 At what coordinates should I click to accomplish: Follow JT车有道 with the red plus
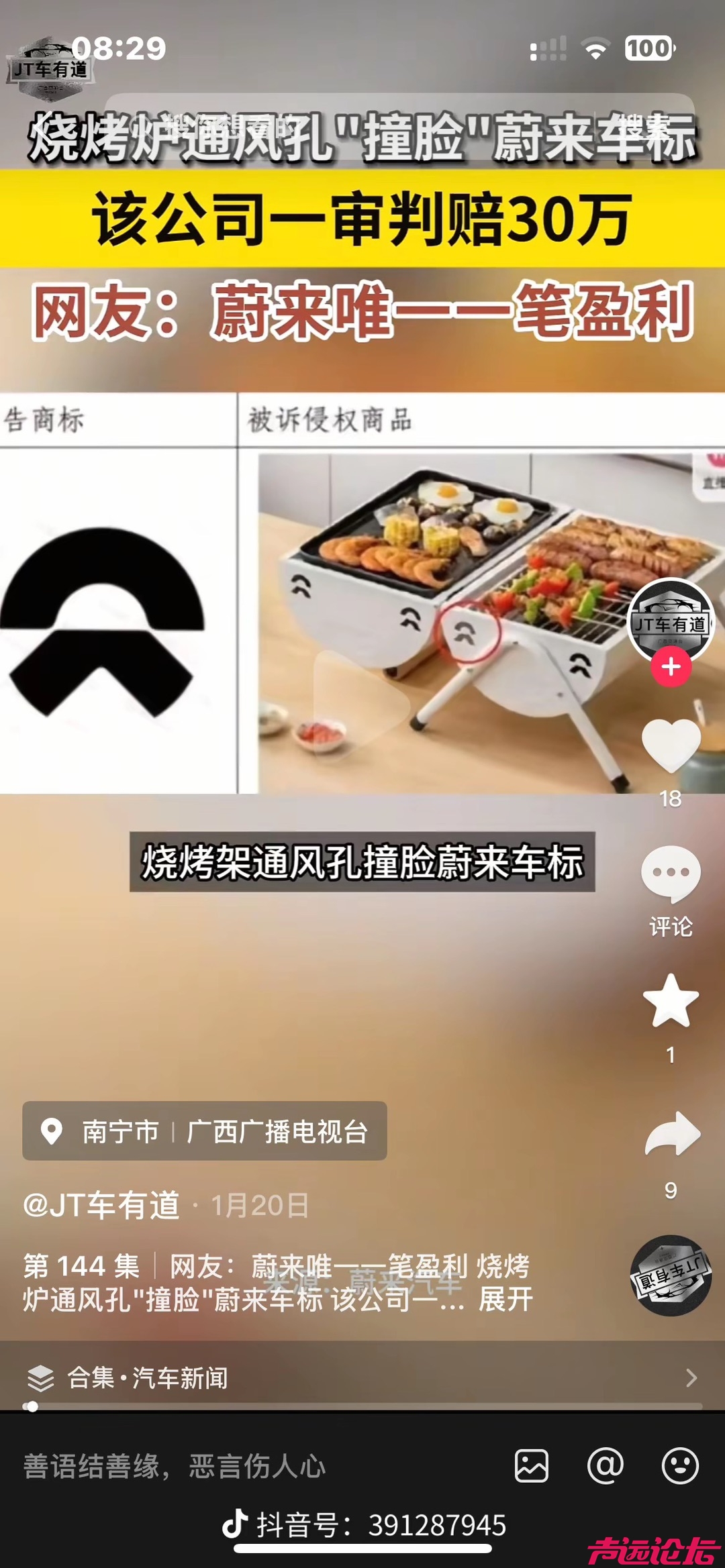point(671,667)
